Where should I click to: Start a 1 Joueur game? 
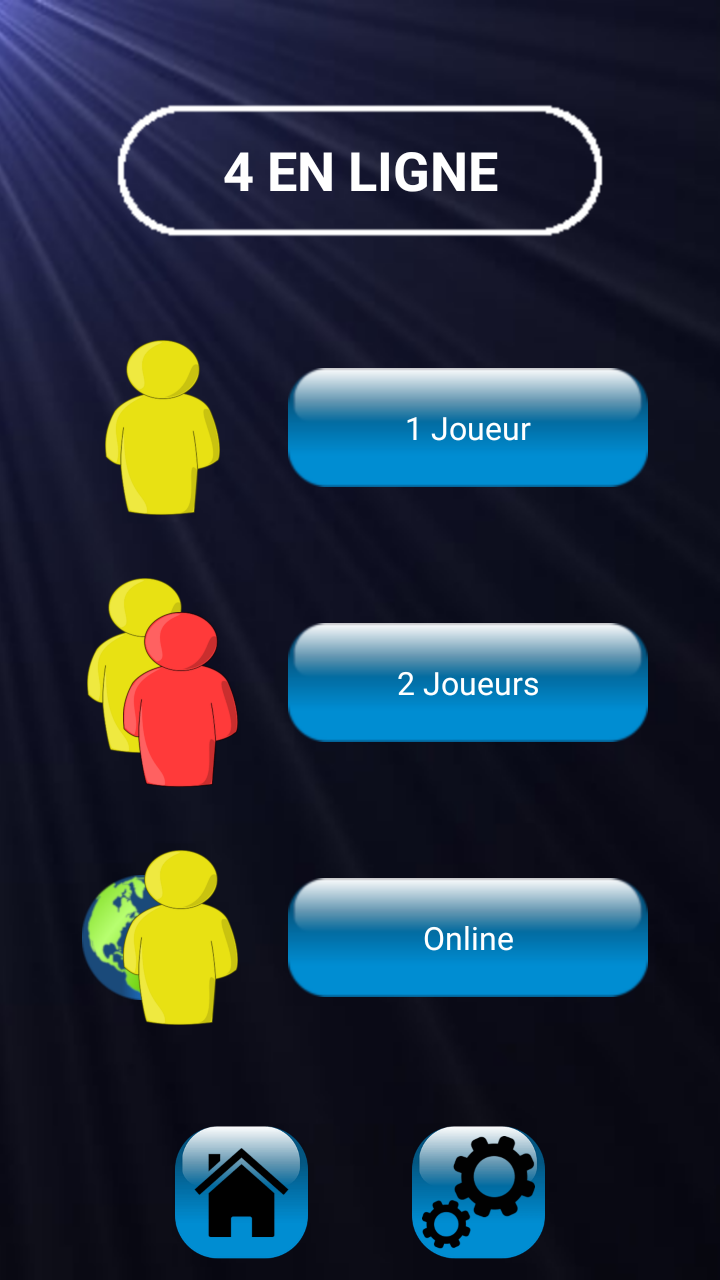(468, 428)
